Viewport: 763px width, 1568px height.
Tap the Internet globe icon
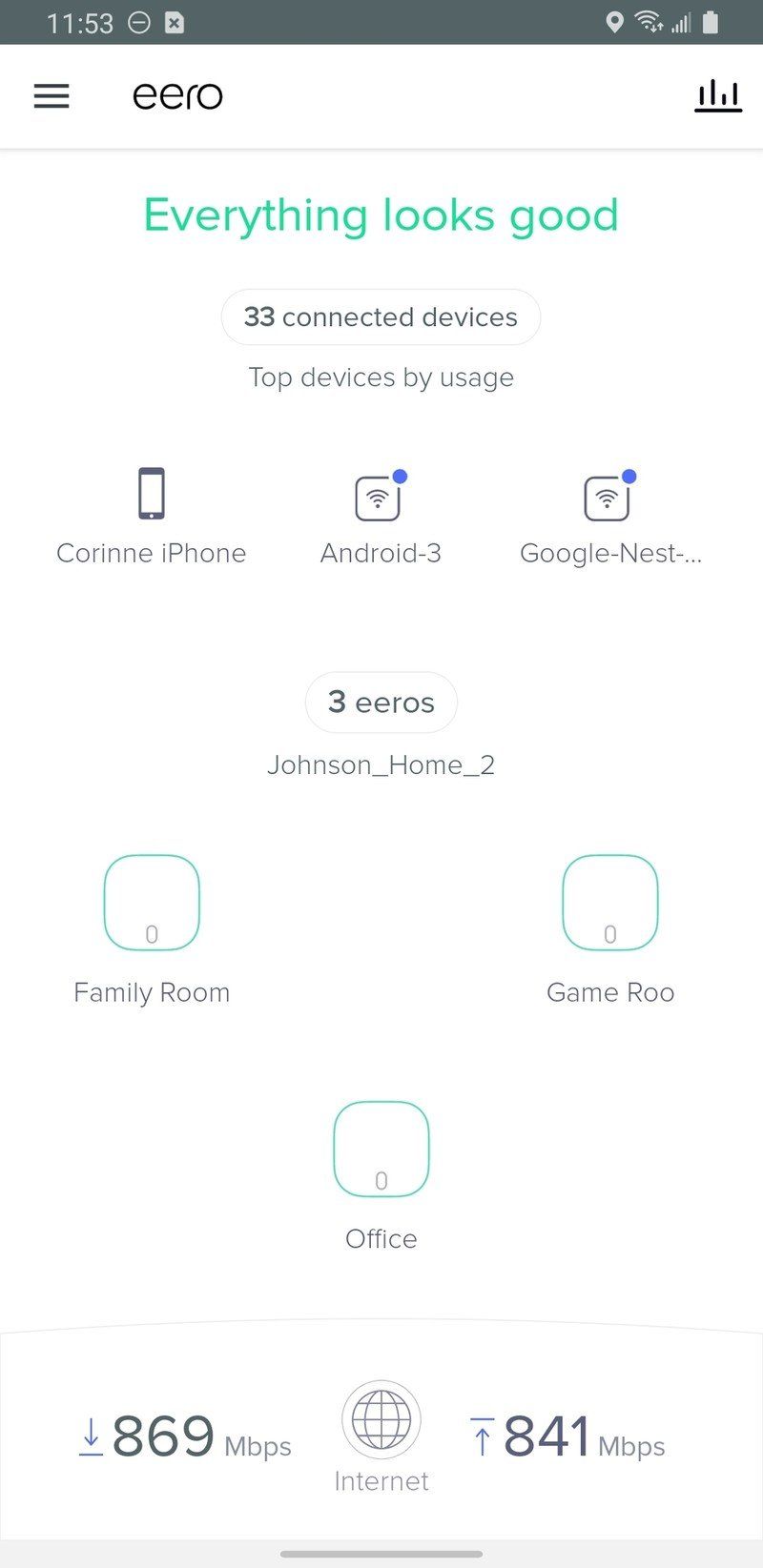(381, 1418)
